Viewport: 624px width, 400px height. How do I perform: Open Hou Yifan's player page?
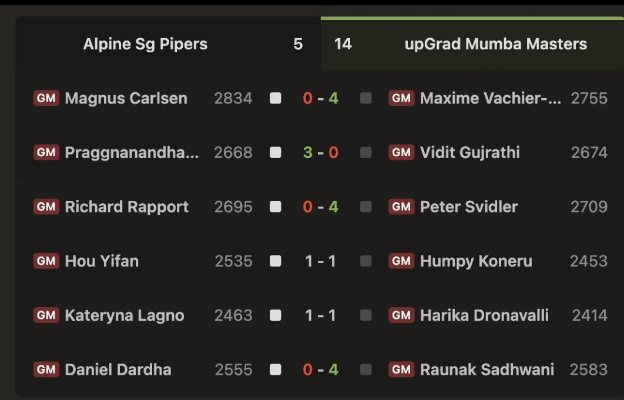[x=101, y=261]
